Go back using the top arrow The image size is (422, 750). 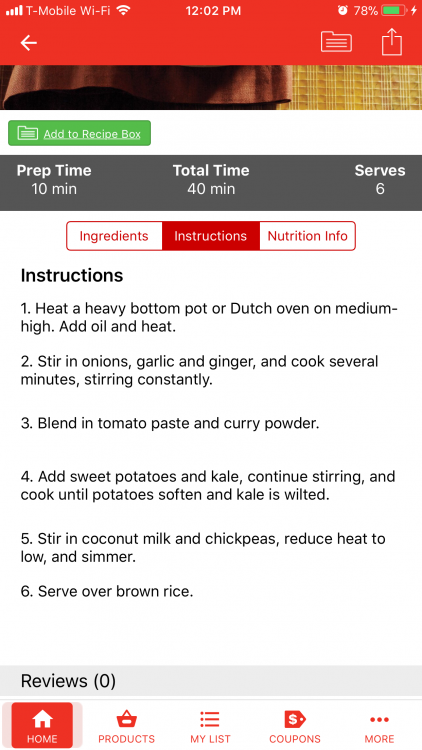(x=29, y=43)
